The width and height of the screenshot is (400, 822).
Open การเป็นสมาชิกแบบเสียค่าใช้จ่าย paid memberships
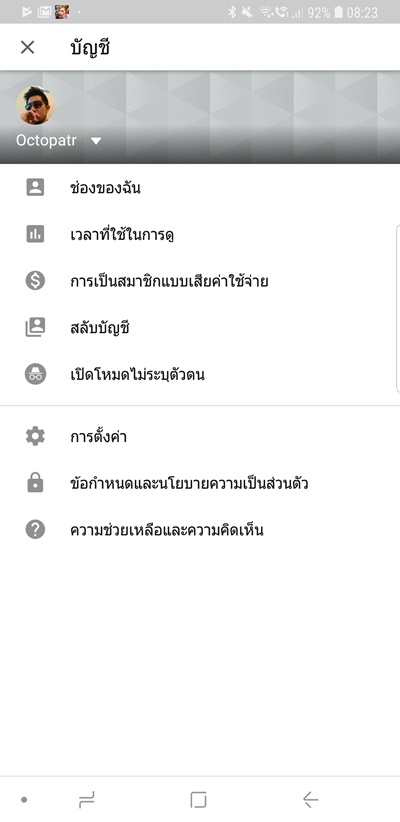[200, 281]
